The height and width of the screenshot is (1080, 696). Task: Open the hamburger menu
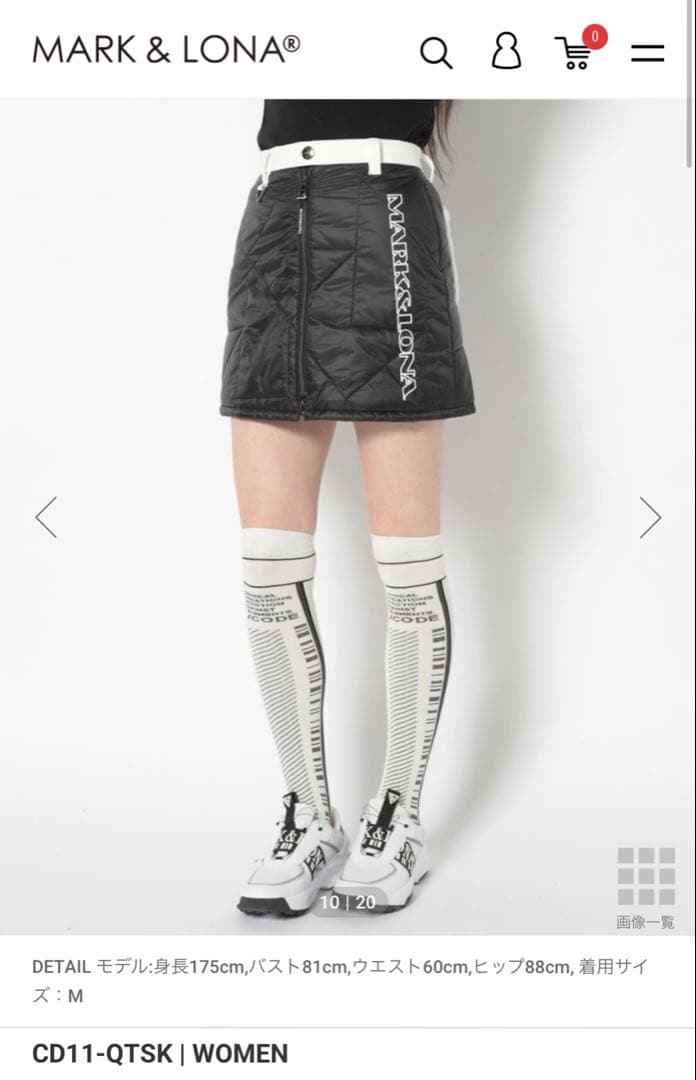[x=647, y=53]
